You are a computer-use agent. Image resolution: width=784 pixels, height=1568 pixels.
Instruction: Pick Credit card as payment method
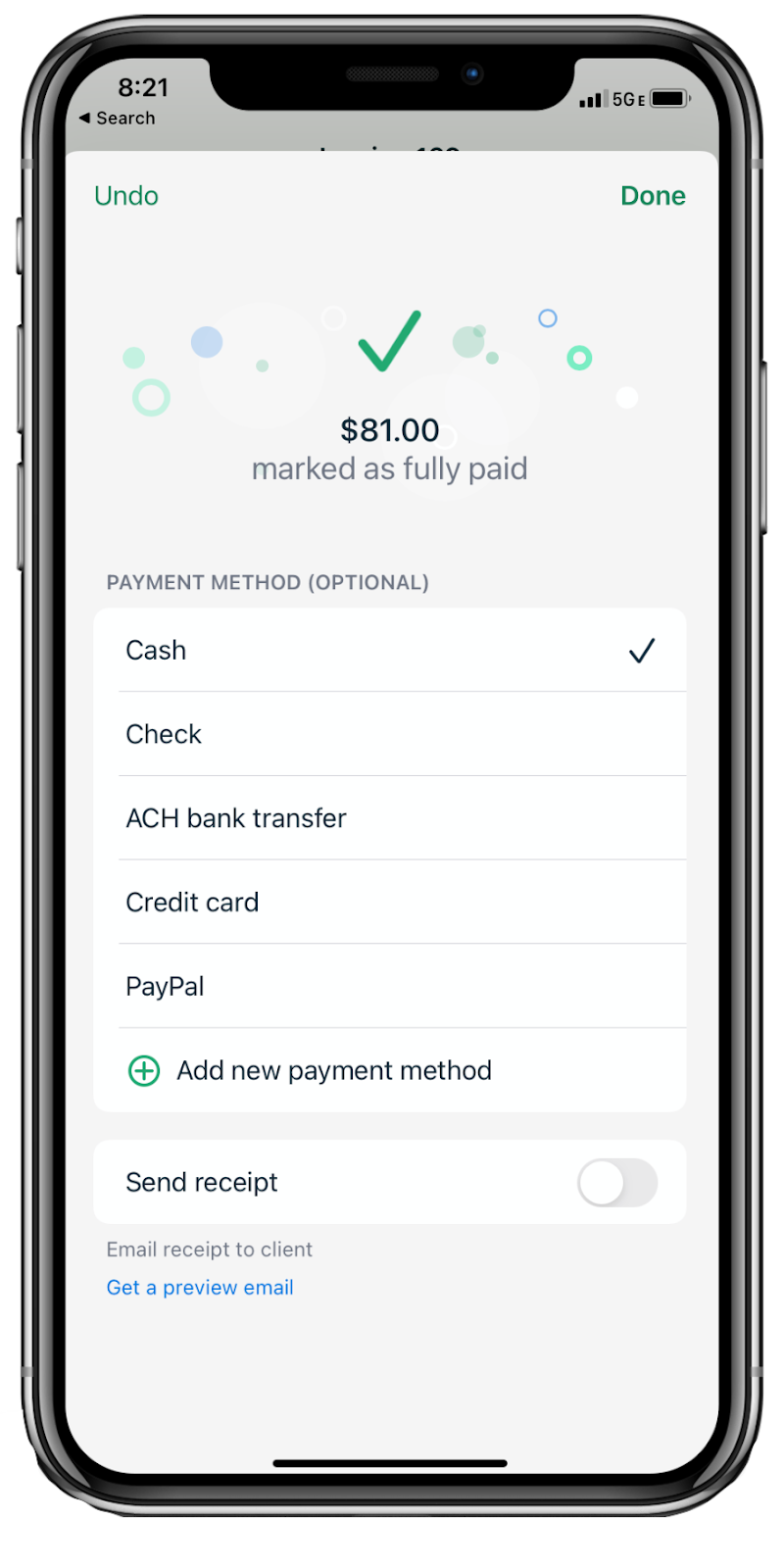390,903
